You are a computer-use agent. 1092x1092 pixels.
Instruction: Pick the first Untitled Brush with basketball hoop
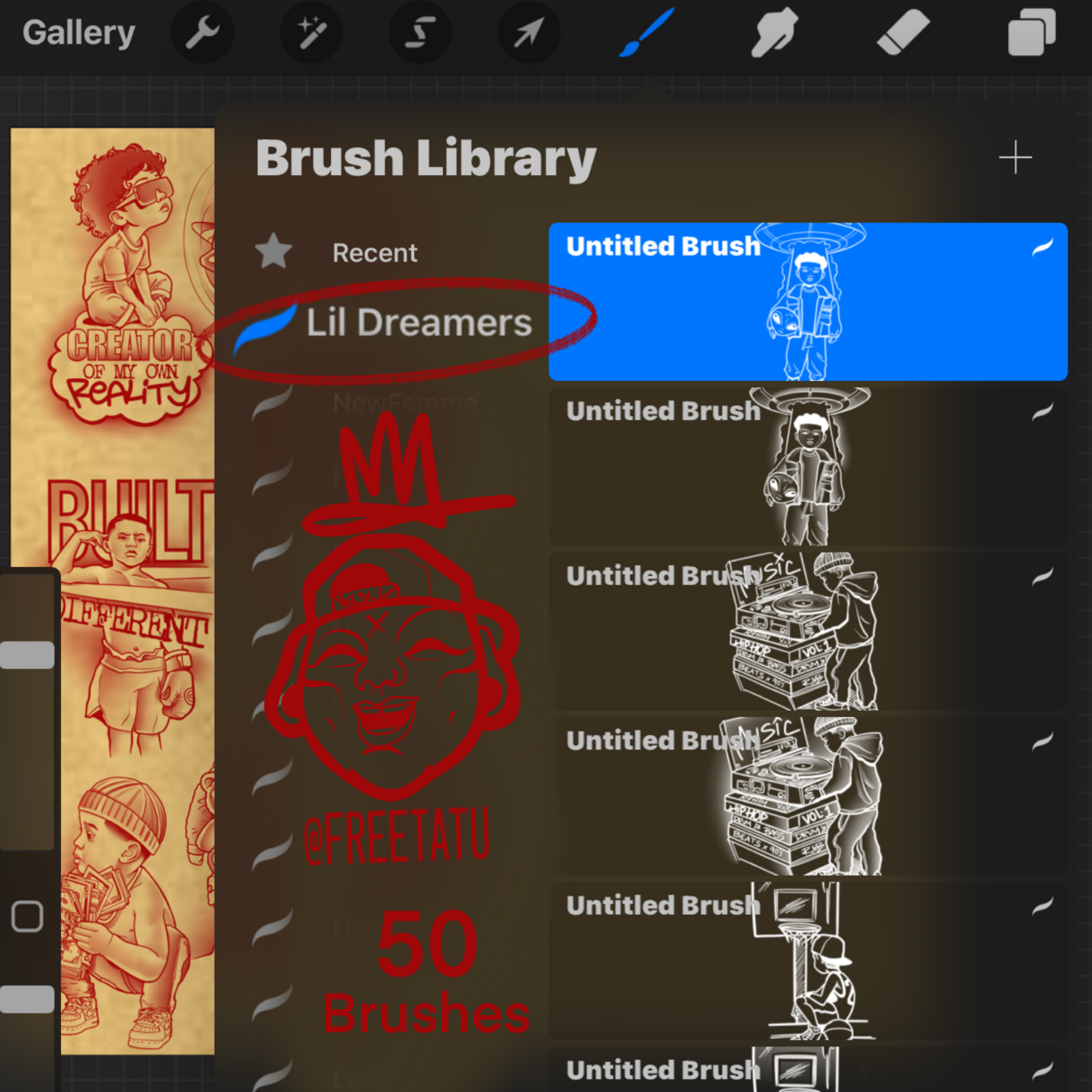(x=807, y=961)
